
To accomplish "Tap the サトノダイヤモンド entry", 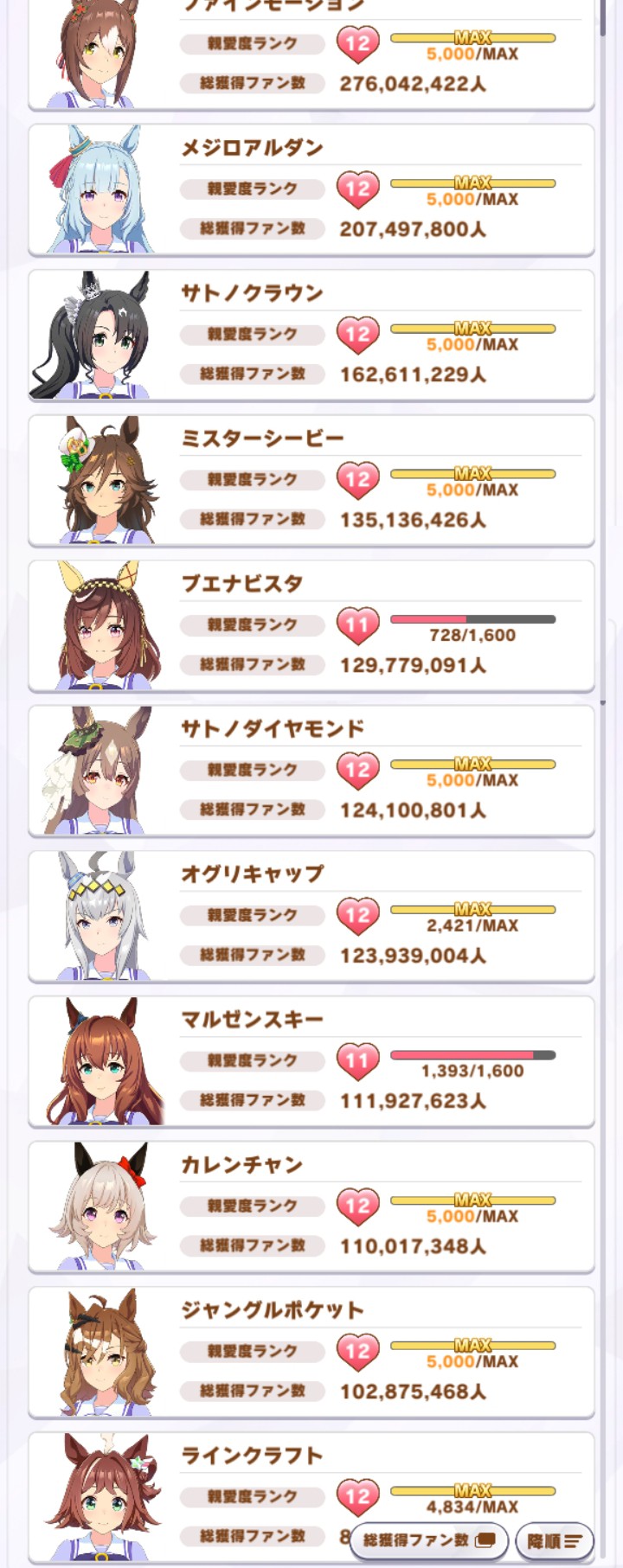I will pyautogui.click(x=311, y=771).
